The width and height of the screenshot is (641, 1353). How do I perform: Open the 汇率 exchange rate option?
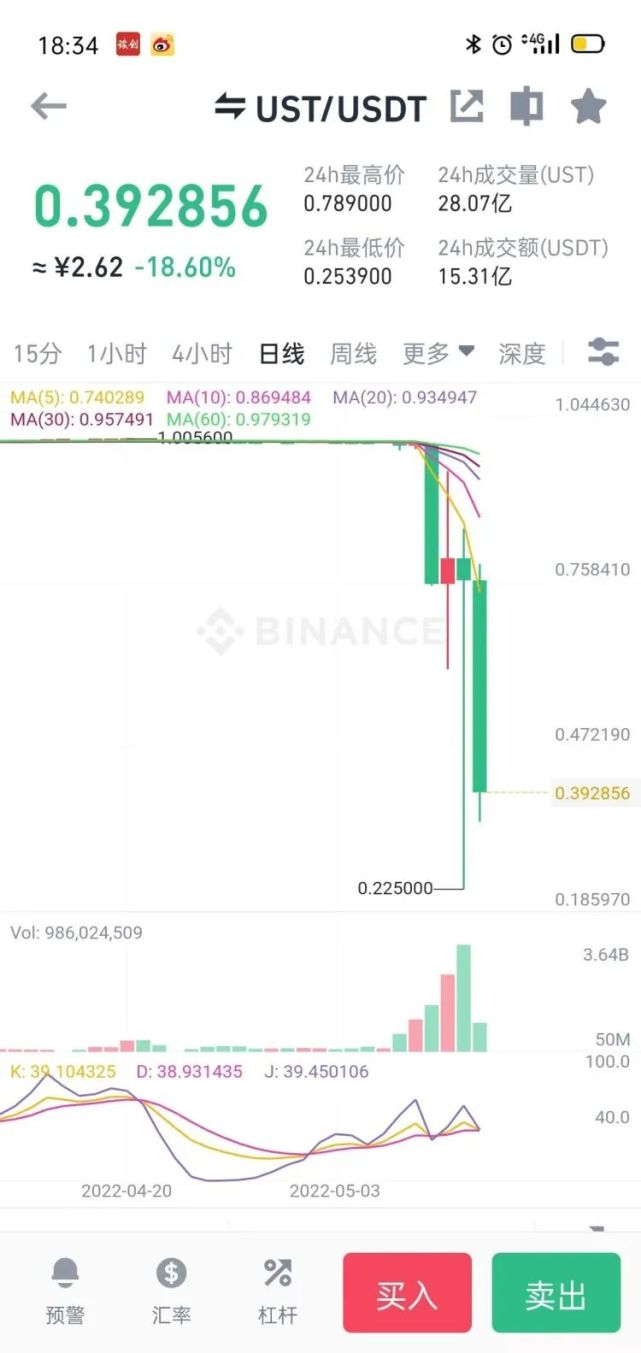171,1291
